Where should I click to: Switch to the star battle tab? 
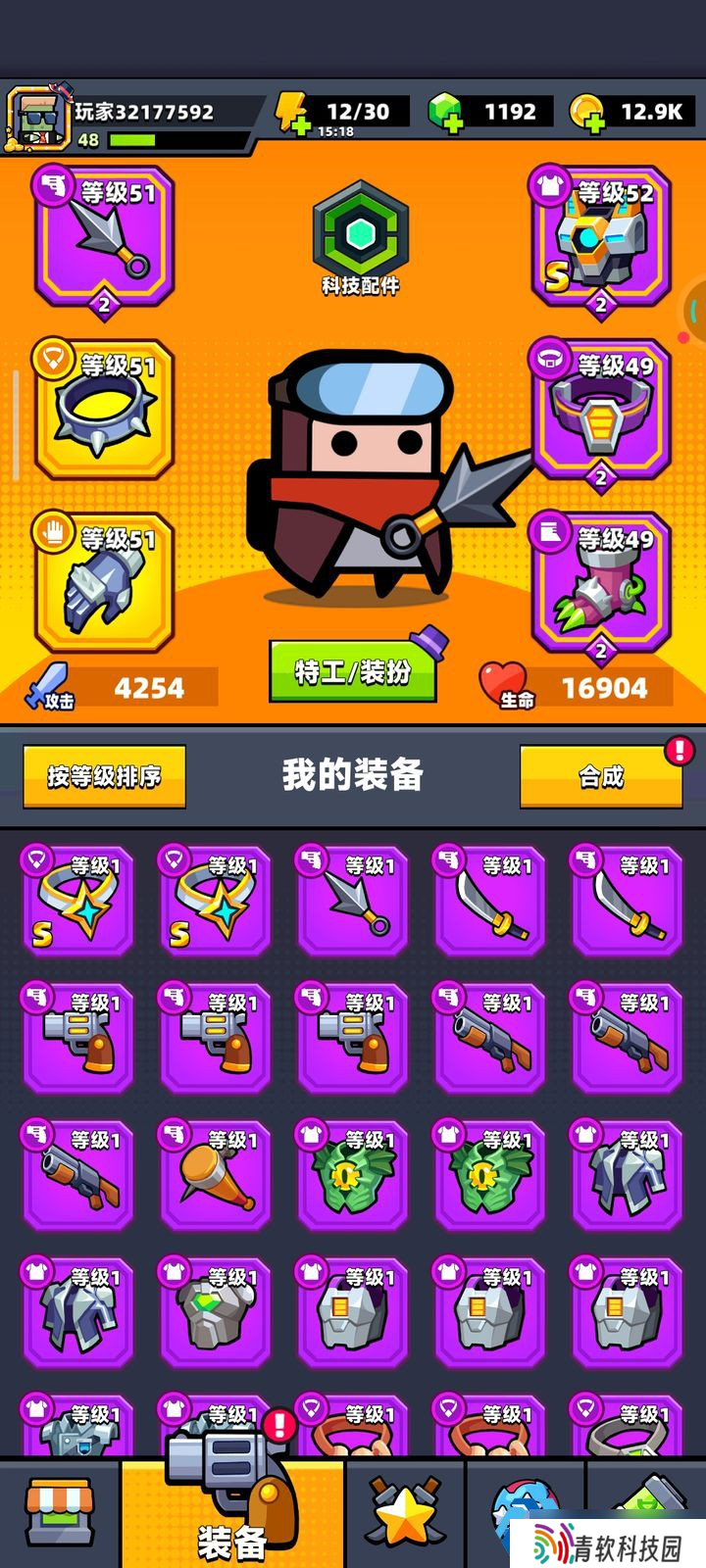point(405,1514)
